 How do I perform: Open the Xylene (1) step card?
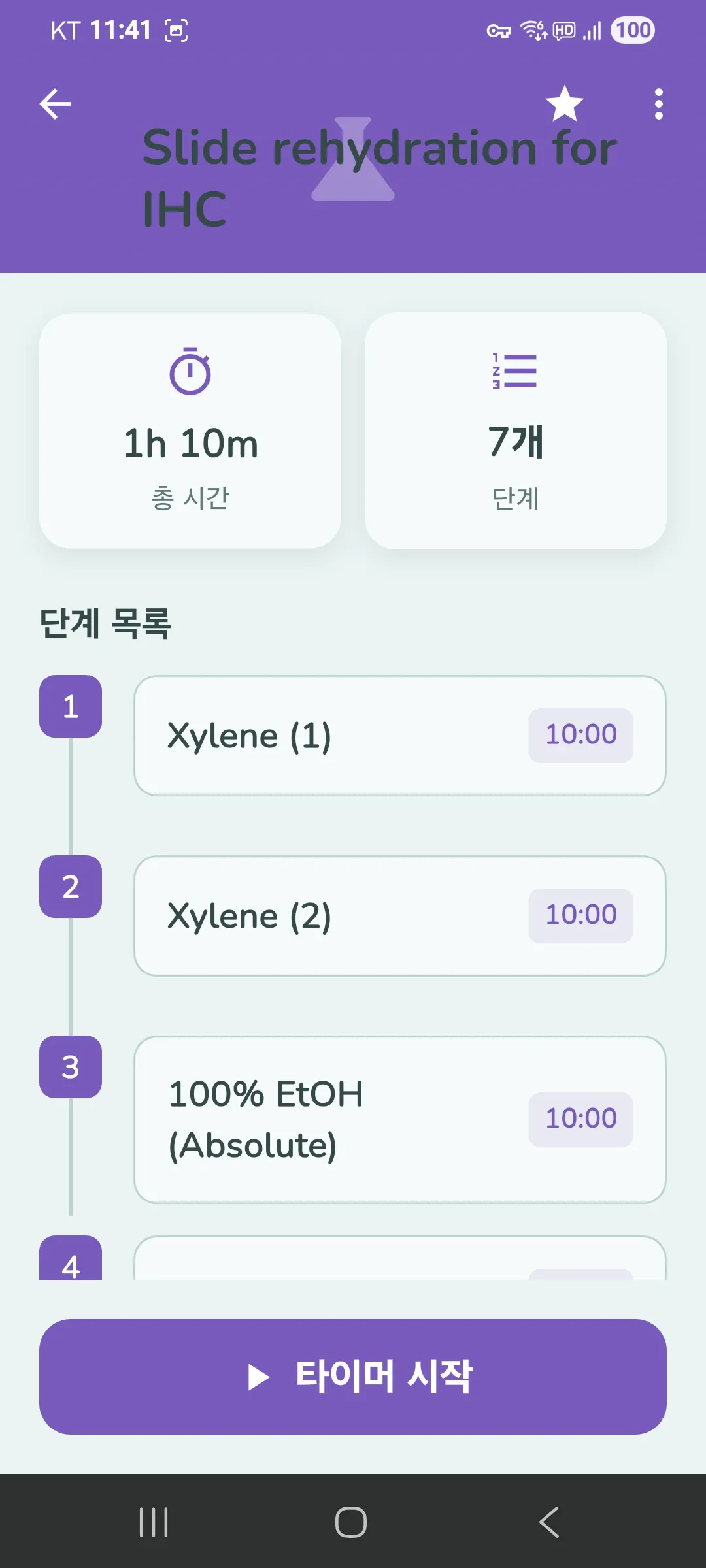coord(400,736)
